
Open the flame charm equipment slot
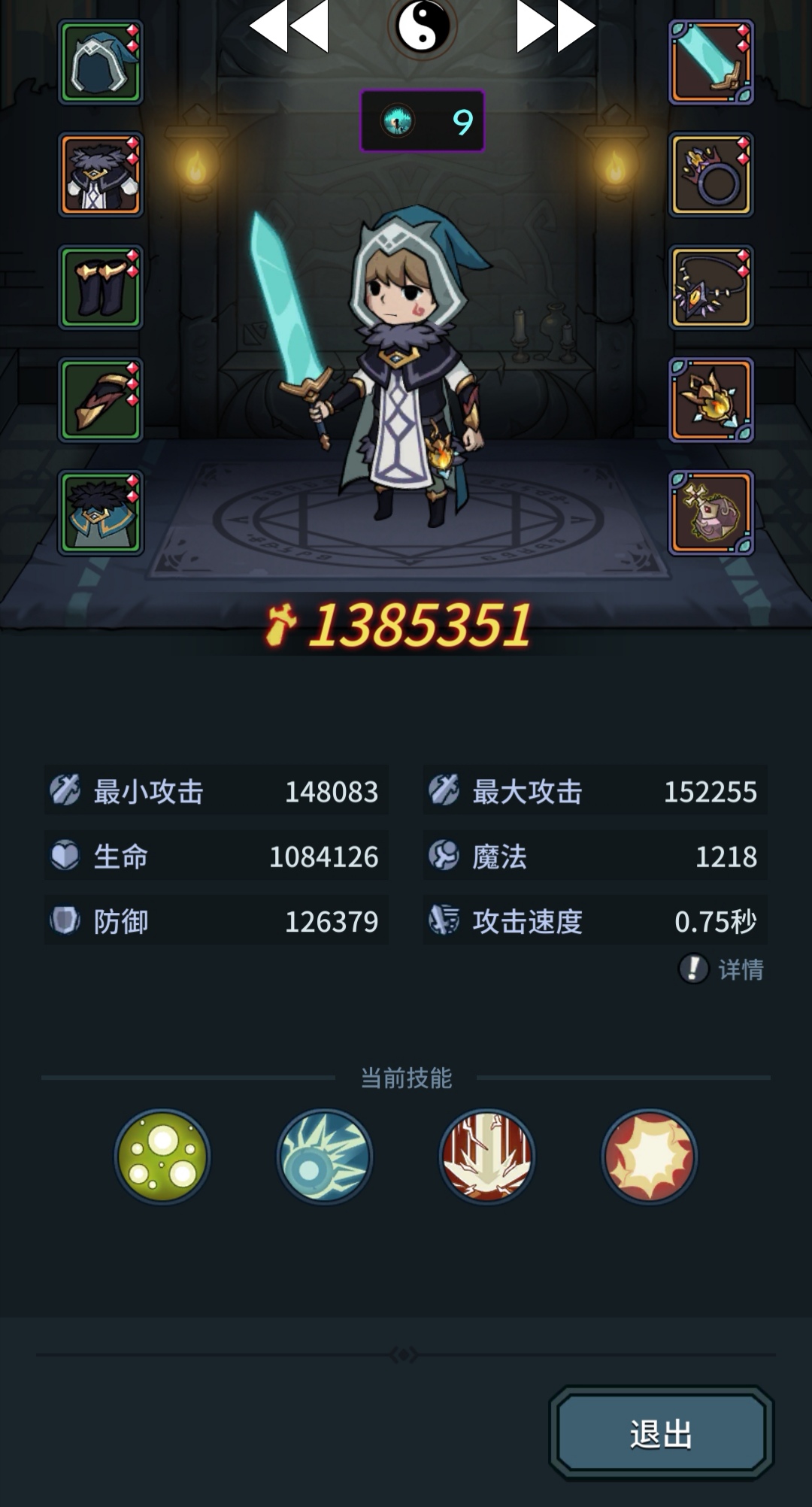pos(711,400)
